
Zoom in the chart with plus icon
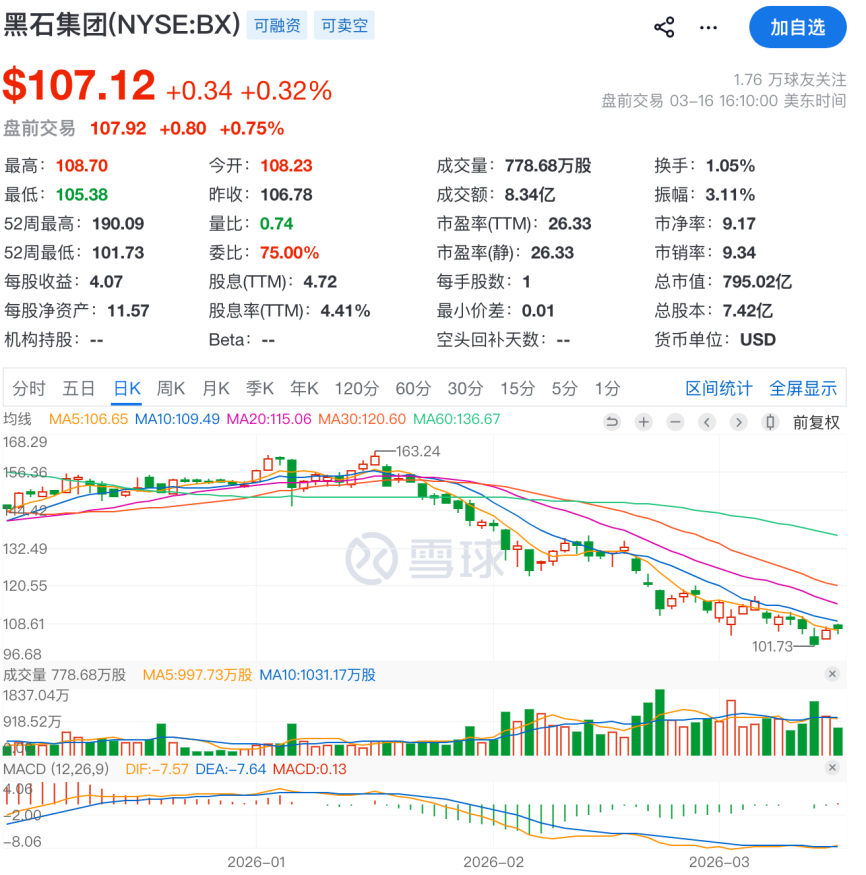click(644, 422)
